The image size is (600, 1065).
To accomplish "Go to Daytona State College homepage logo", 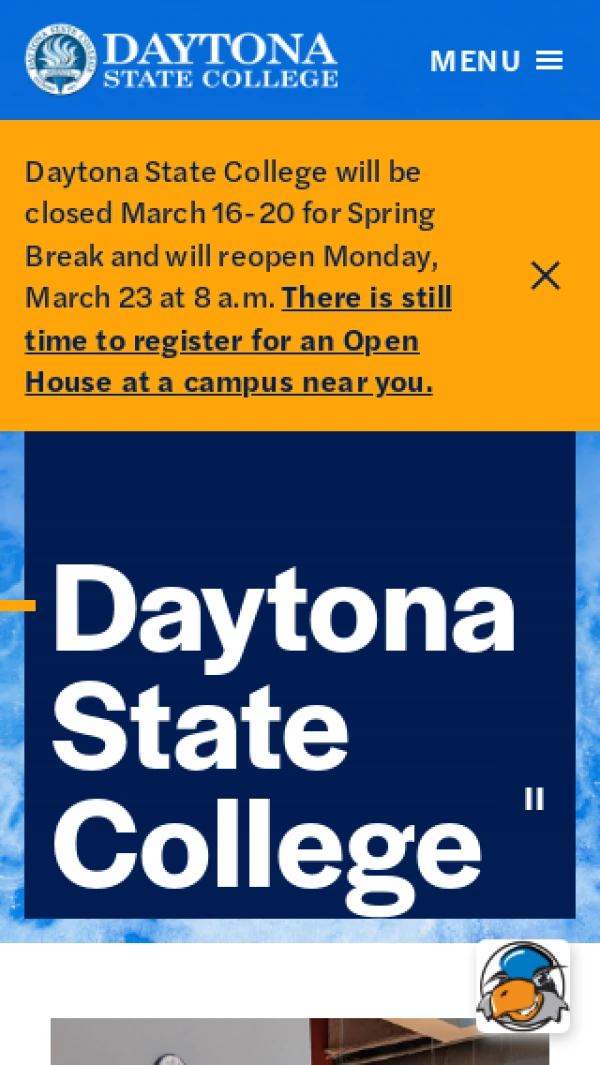I will (x=181, y=60).
